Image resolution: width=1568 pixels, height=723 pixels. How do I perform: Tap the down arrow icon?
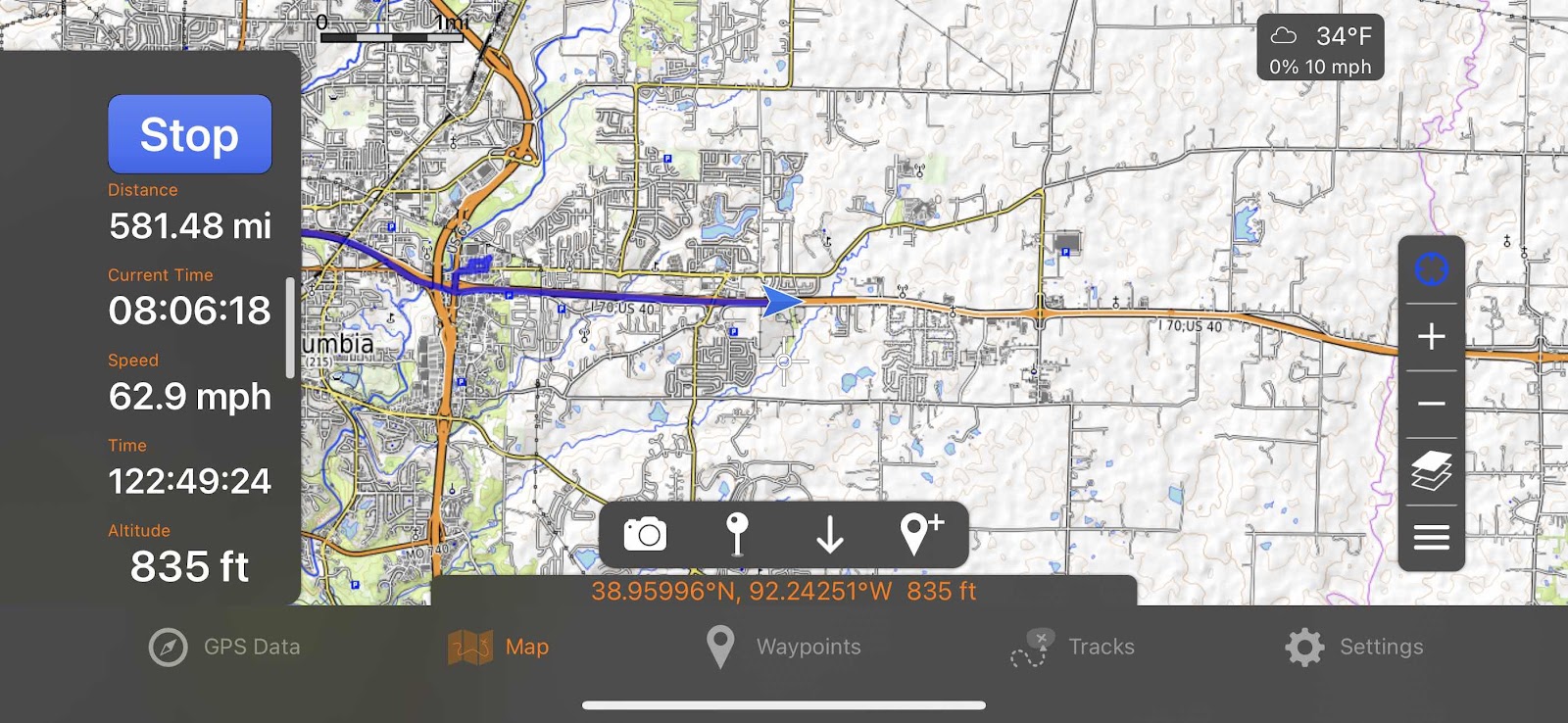(x=830, y=535)
